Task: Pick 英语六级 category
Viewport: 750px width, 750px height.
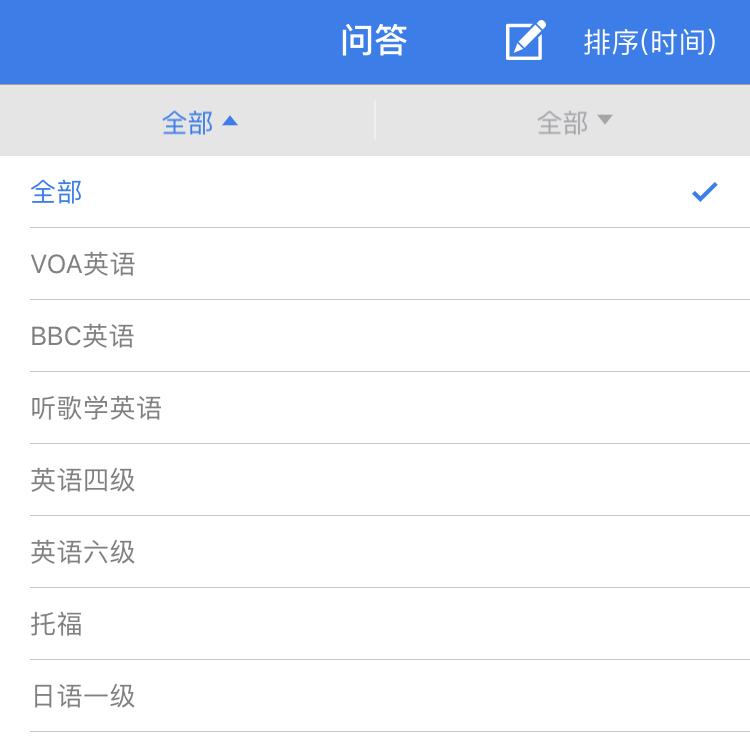Action: (x=375, y=552)
